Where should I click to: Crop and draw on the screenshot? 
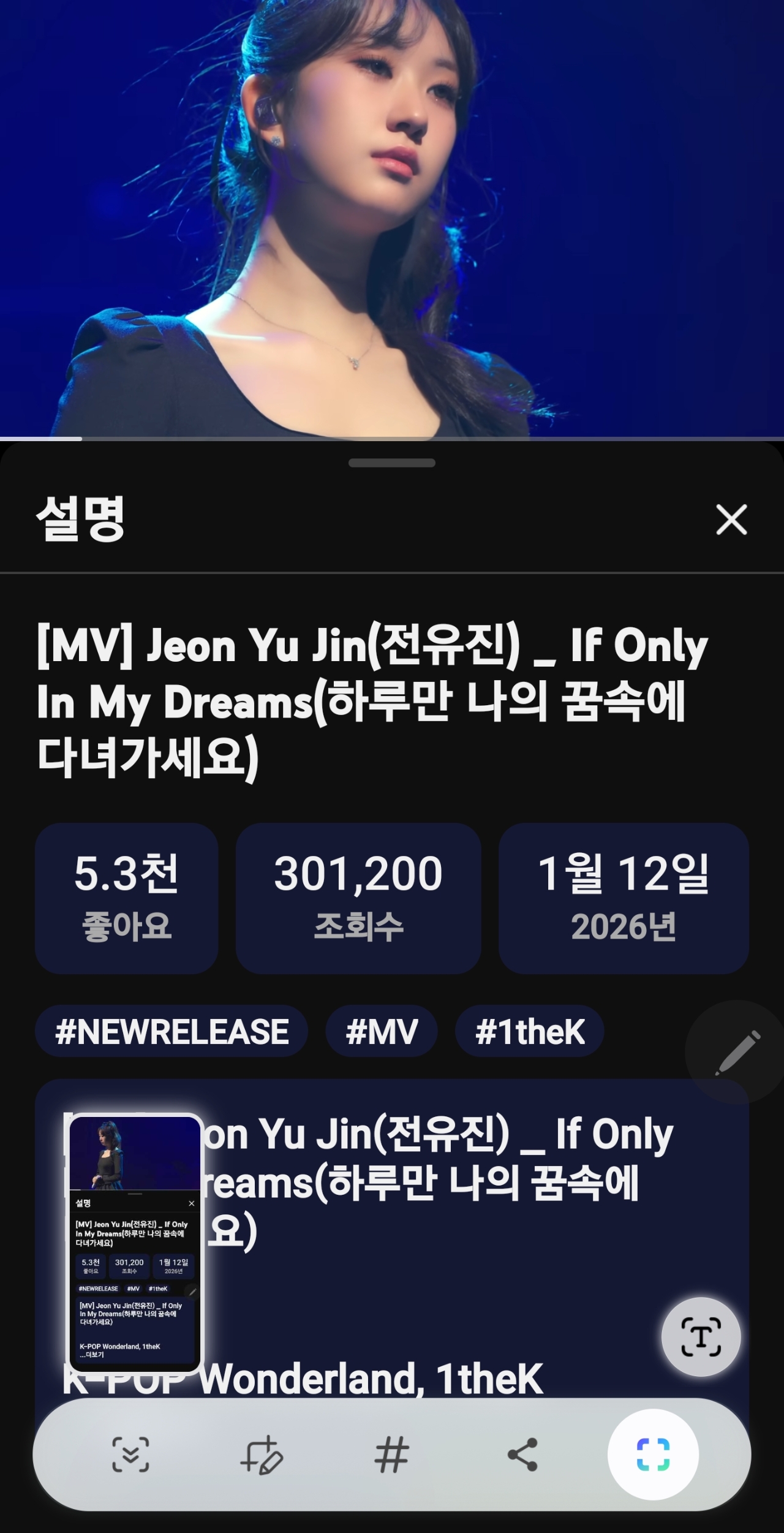coord(262,1455)
